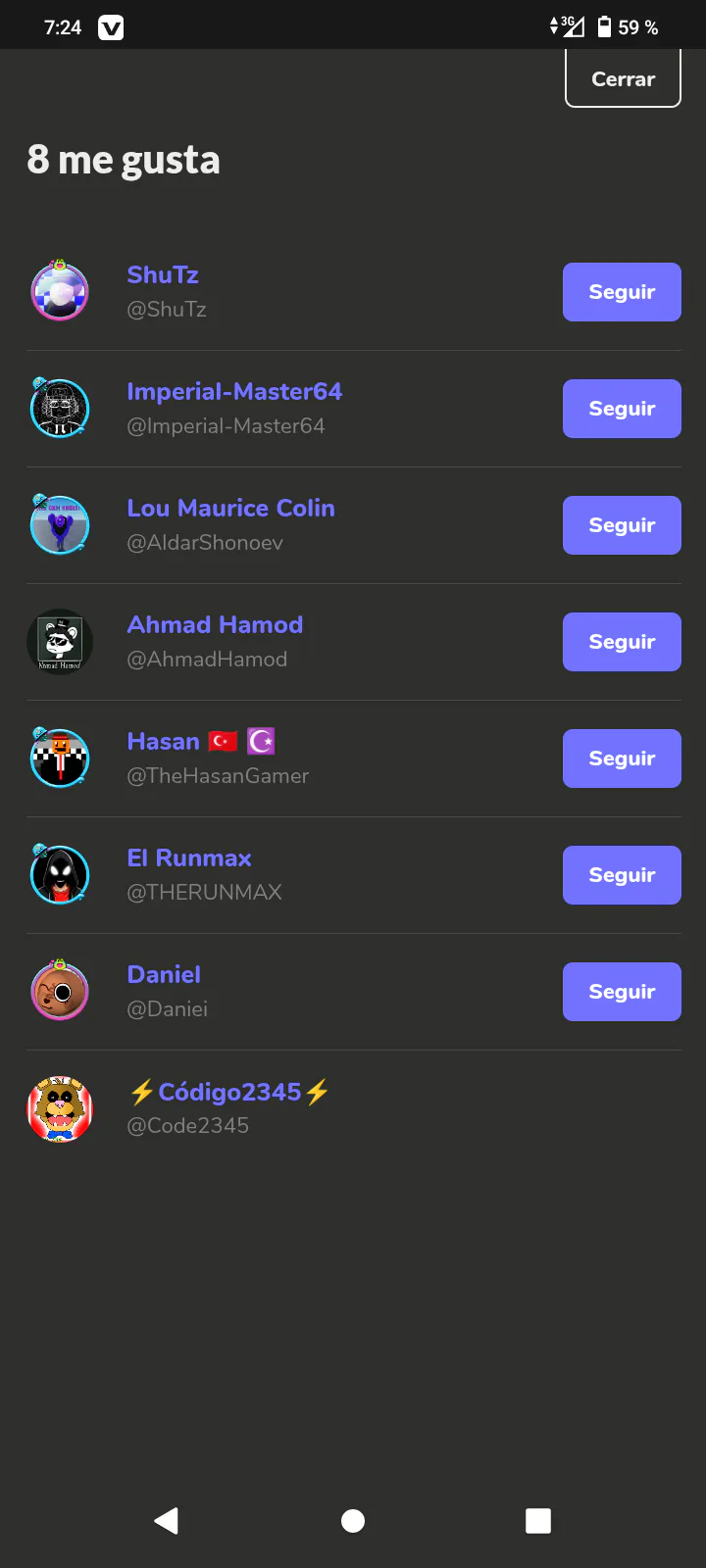Hit Seguir for Hasan

click(622, 759)
